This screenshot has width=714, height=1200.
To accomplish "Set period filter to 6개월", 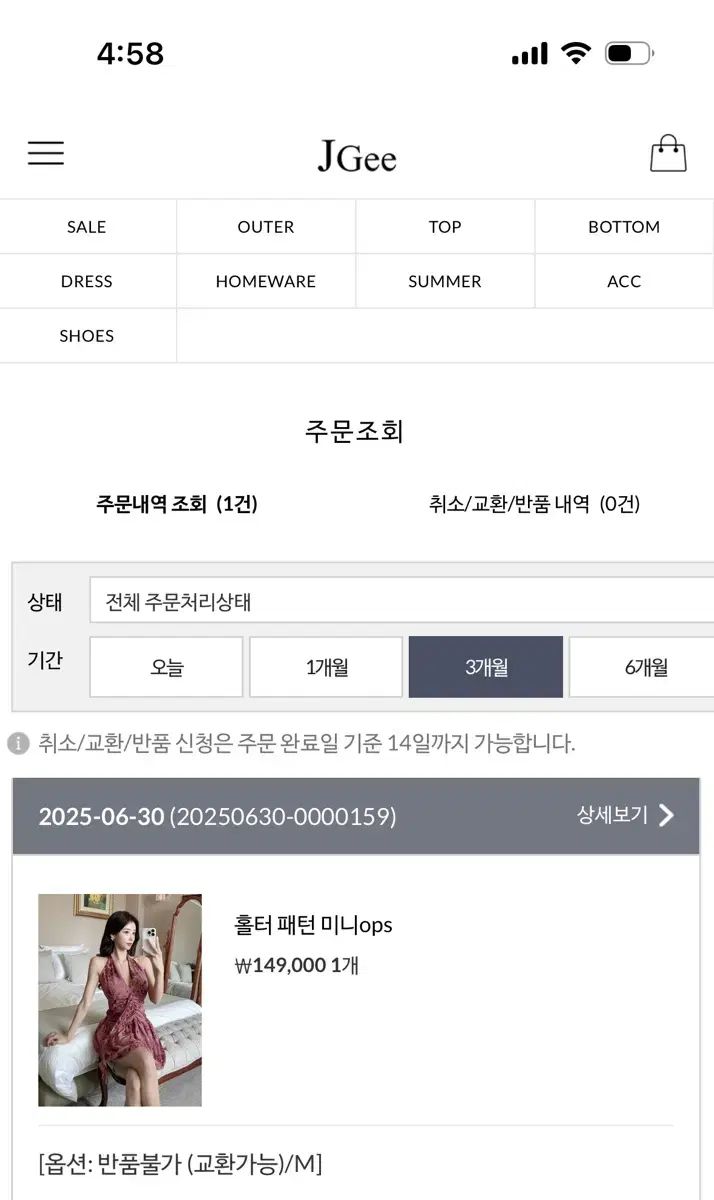I will 642,667.
